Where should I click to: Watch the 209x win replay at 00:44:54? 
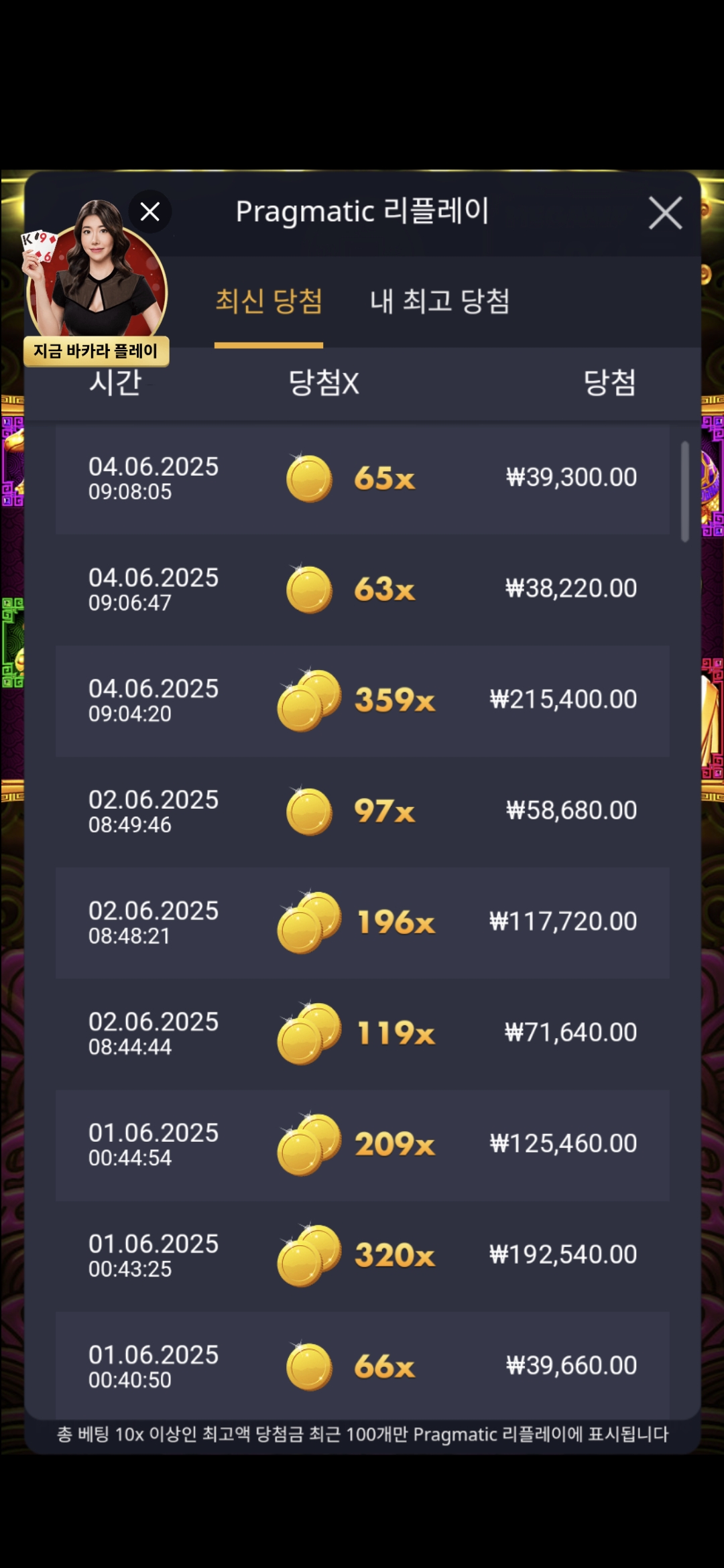pos(362,1145)
